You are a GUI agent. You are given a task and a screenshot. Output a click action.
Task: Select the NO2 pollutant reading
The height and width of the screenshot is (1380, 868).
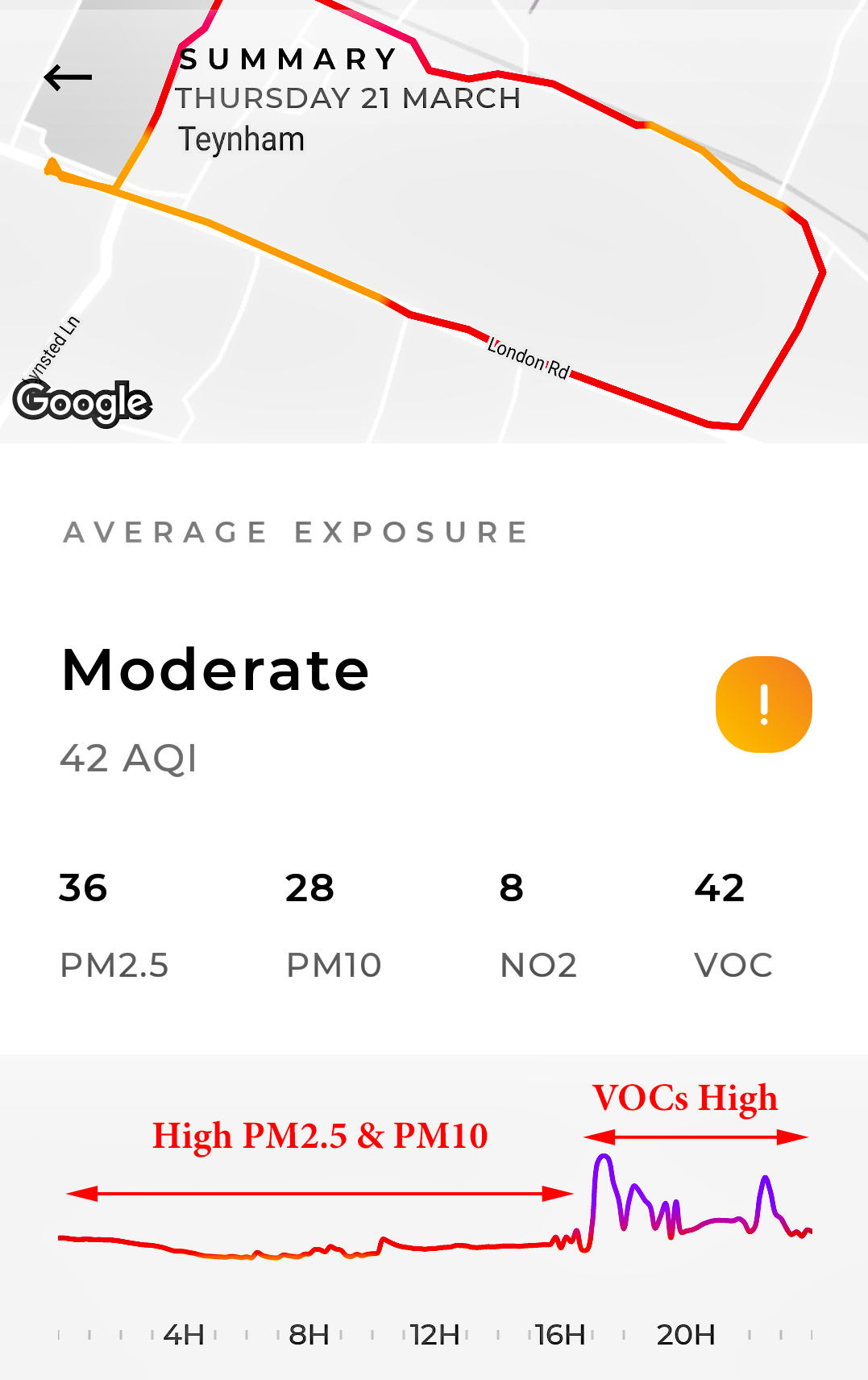click(x=538, y=925)
